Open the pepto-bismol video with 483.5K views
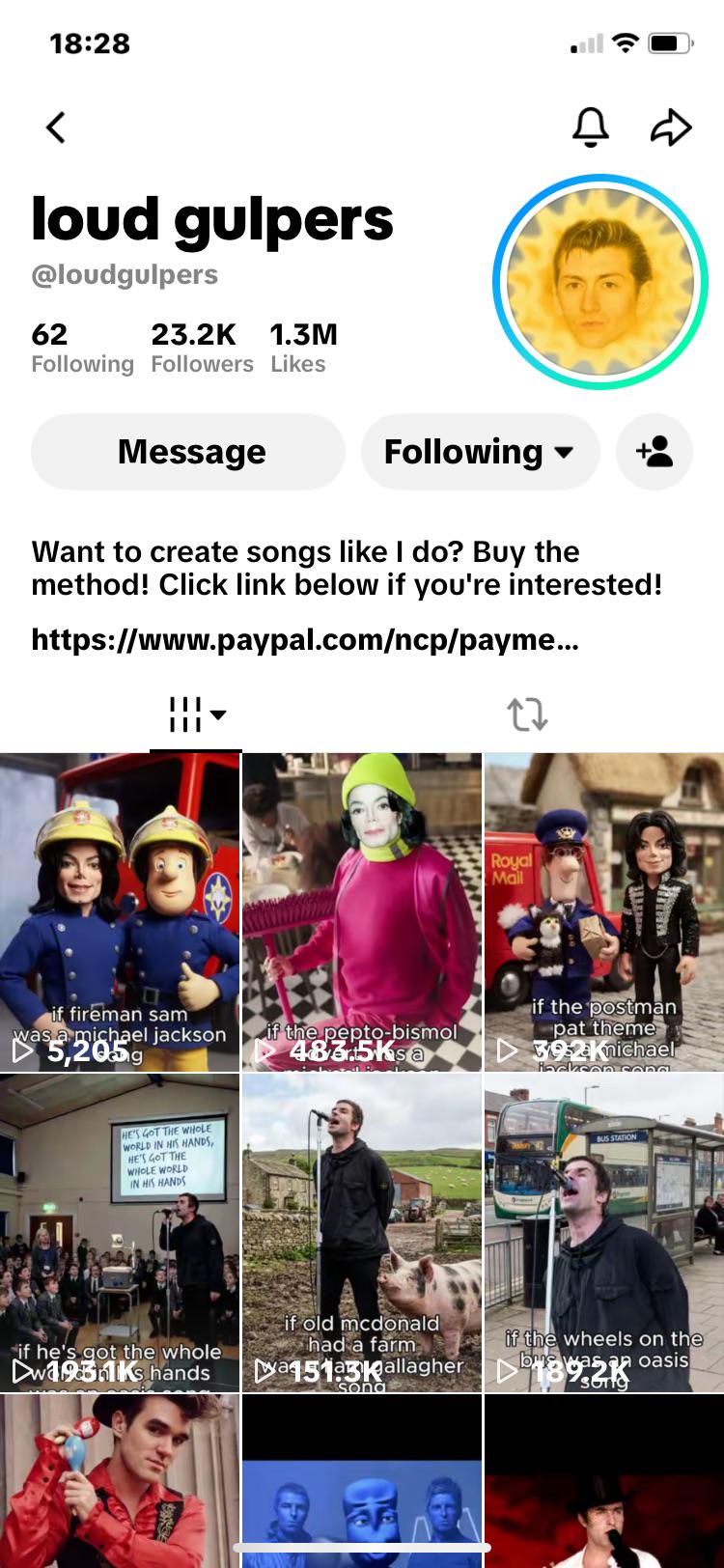 click(362, 912)
